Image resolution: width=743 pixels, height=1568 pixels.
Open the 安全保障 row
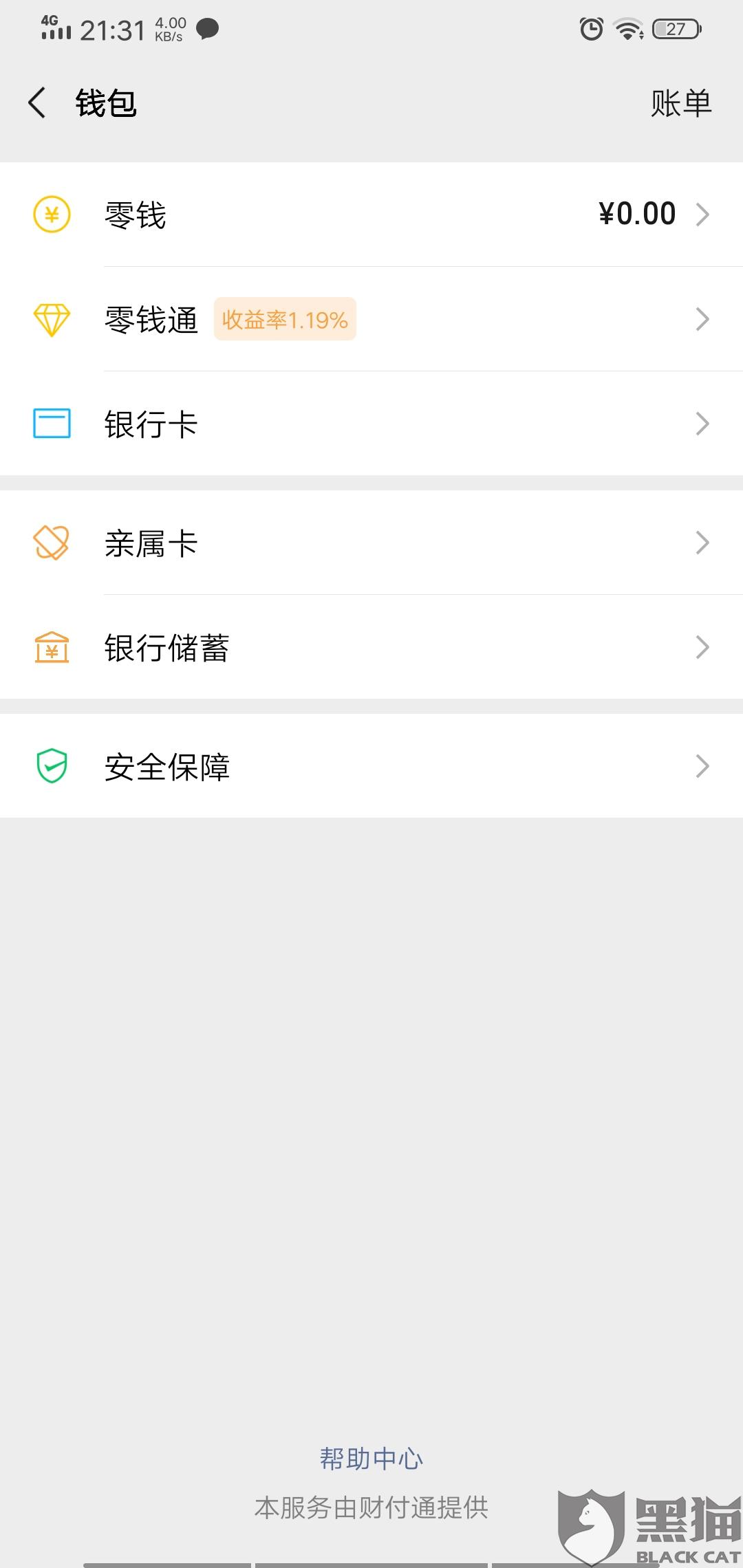point(371,766)
